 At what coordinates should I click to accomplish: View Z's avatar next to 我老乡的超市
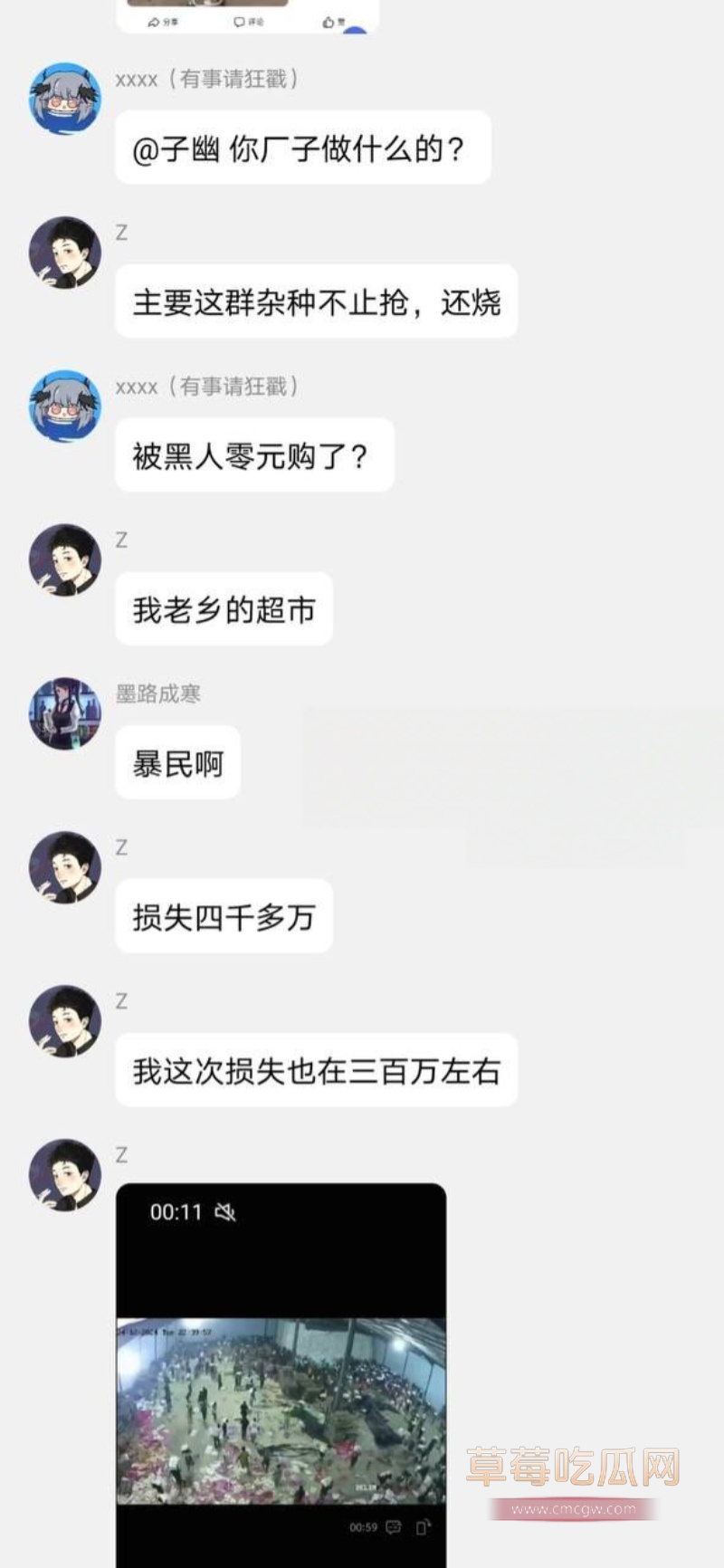click(x=65, y=559)
